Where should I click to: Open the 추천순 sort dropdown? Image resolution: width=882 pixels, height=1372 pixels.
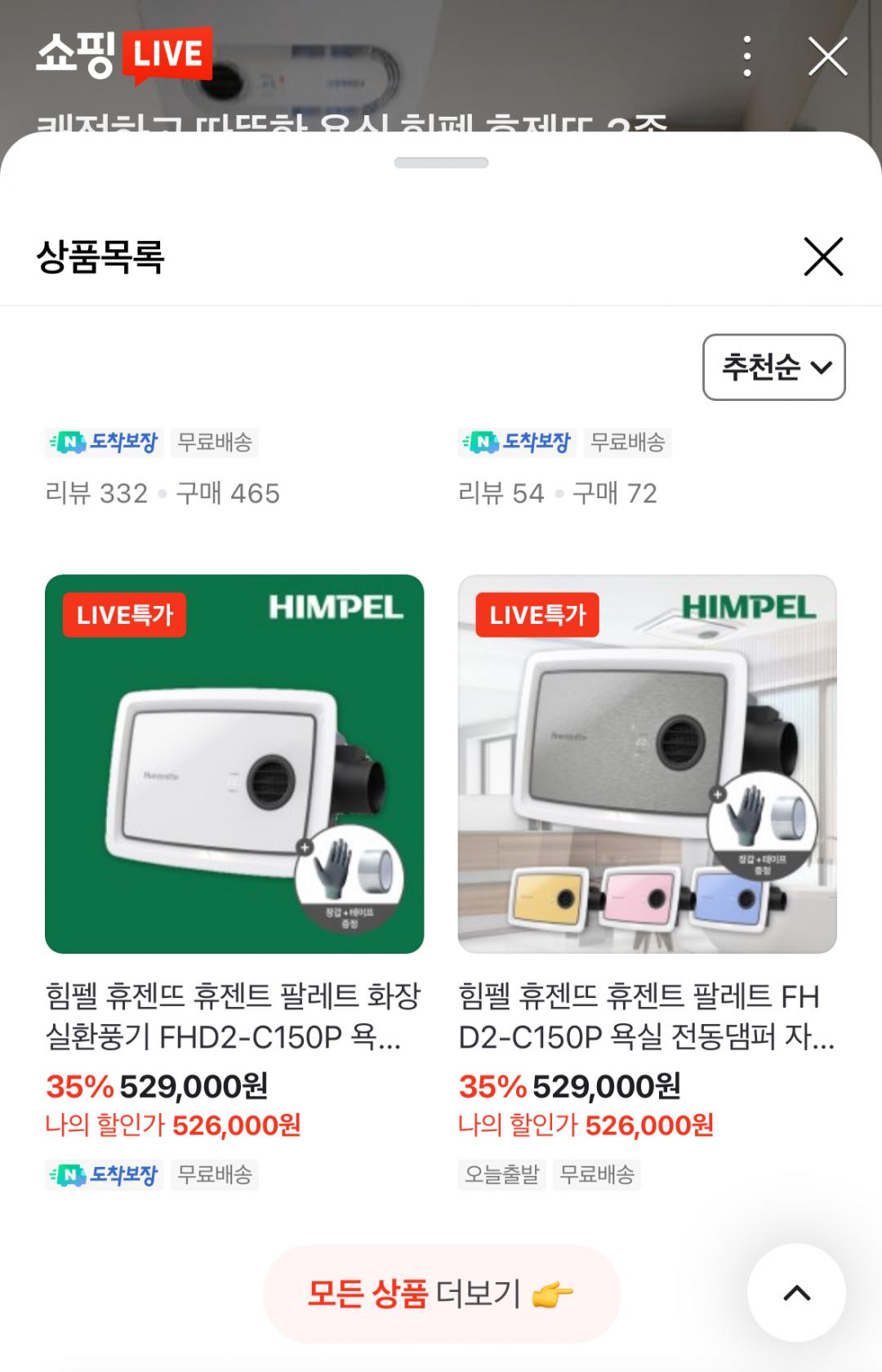(773, 367)
